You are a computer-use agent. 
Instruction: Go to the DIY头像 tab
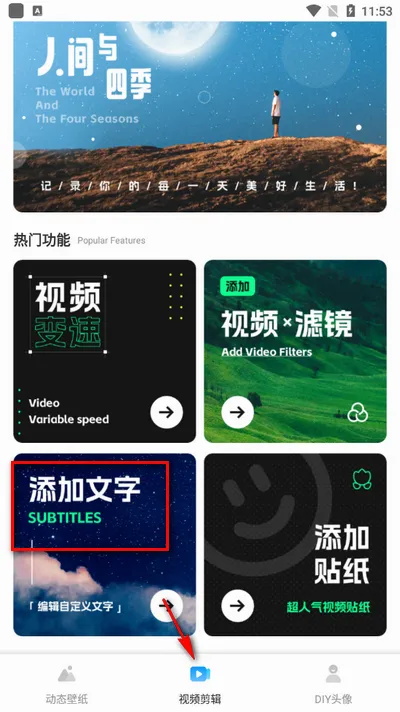pos(333,684)
